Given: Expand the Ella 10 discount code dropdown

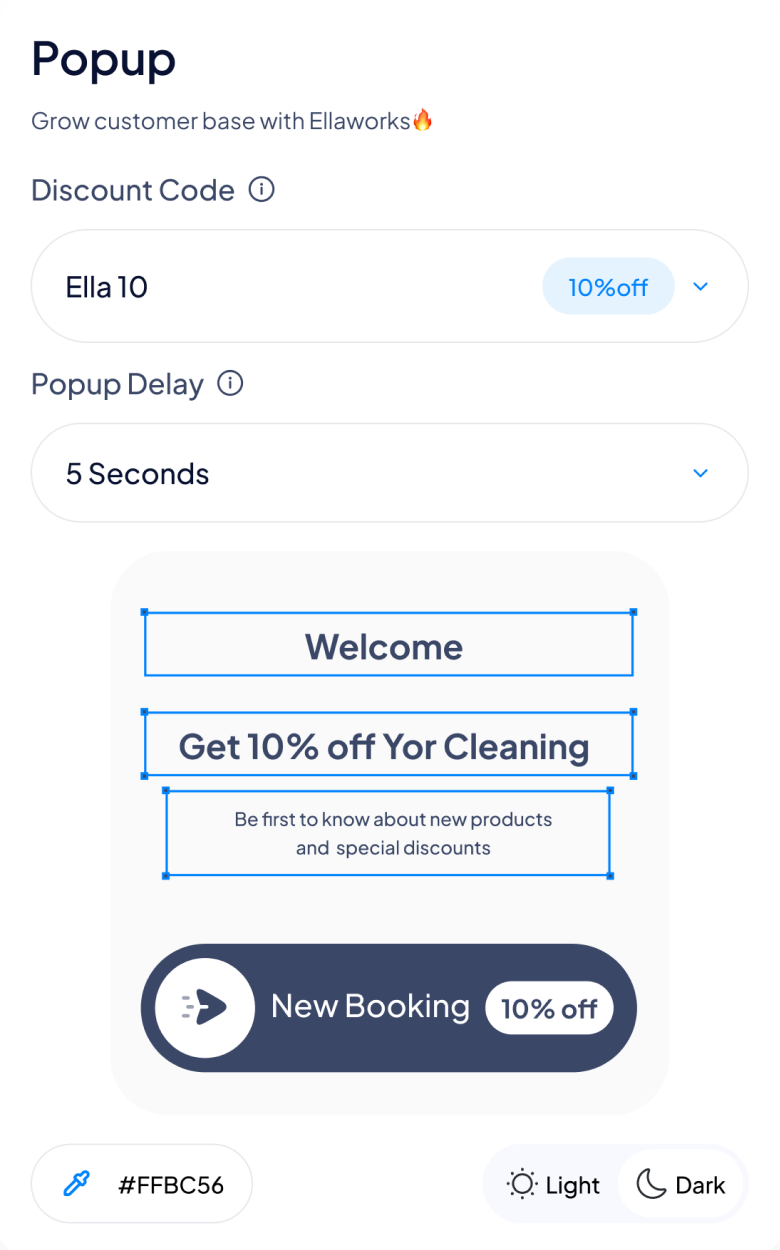Looking at the screenshot, I should coord(700,287).
